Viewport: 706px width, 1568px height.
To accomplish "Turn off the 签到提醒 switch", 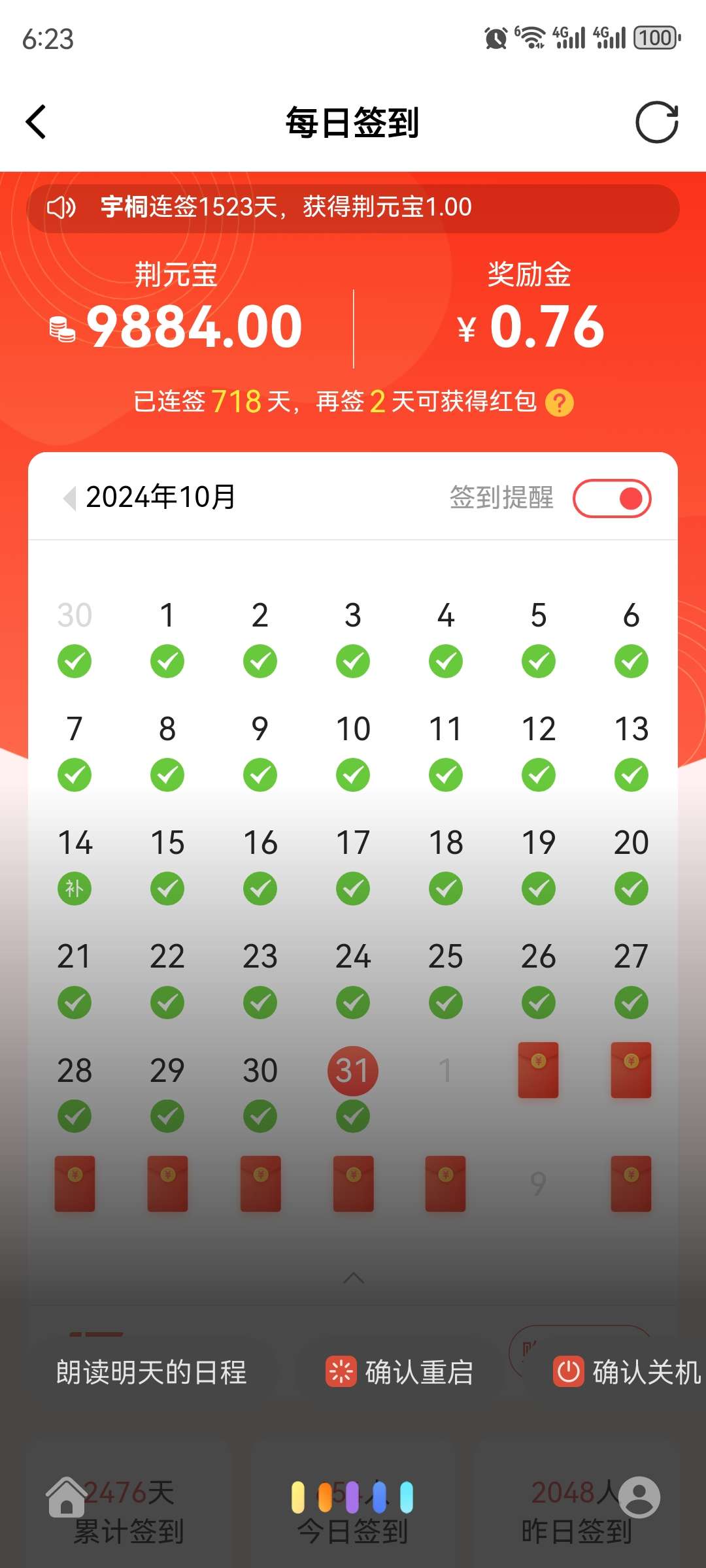I will (x=612, y=498).
